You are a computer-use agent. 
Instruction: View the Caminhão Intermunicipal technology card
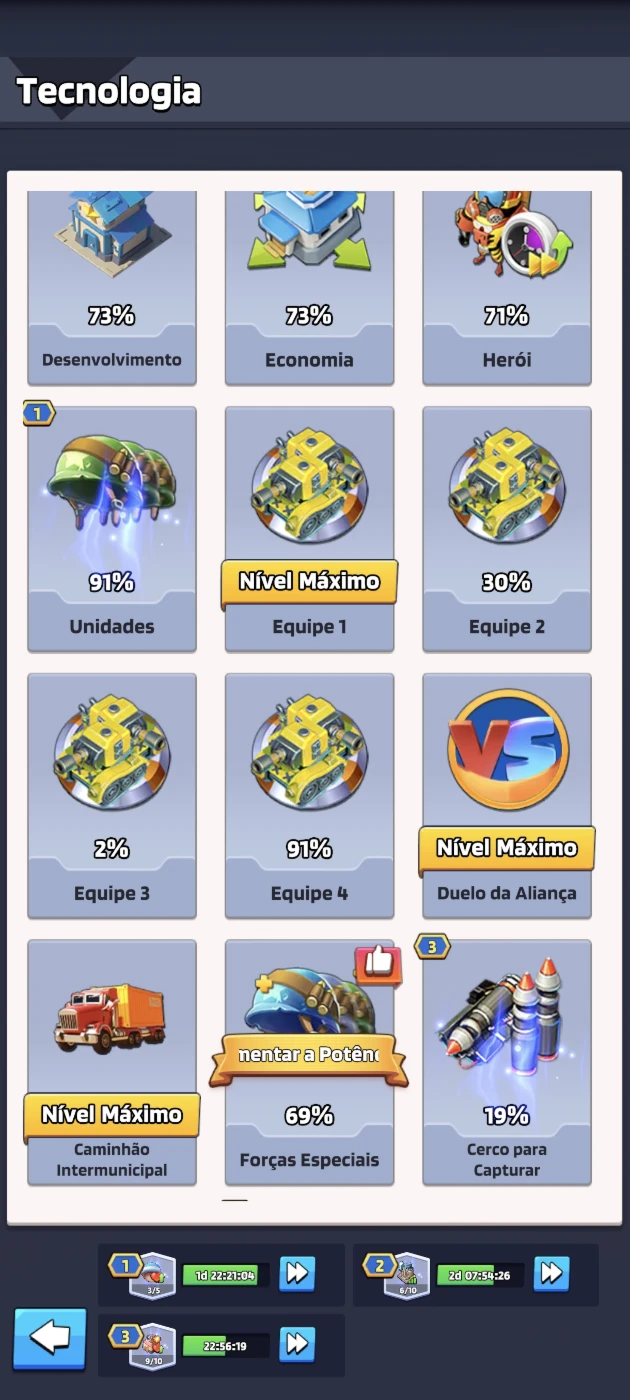112,1063
